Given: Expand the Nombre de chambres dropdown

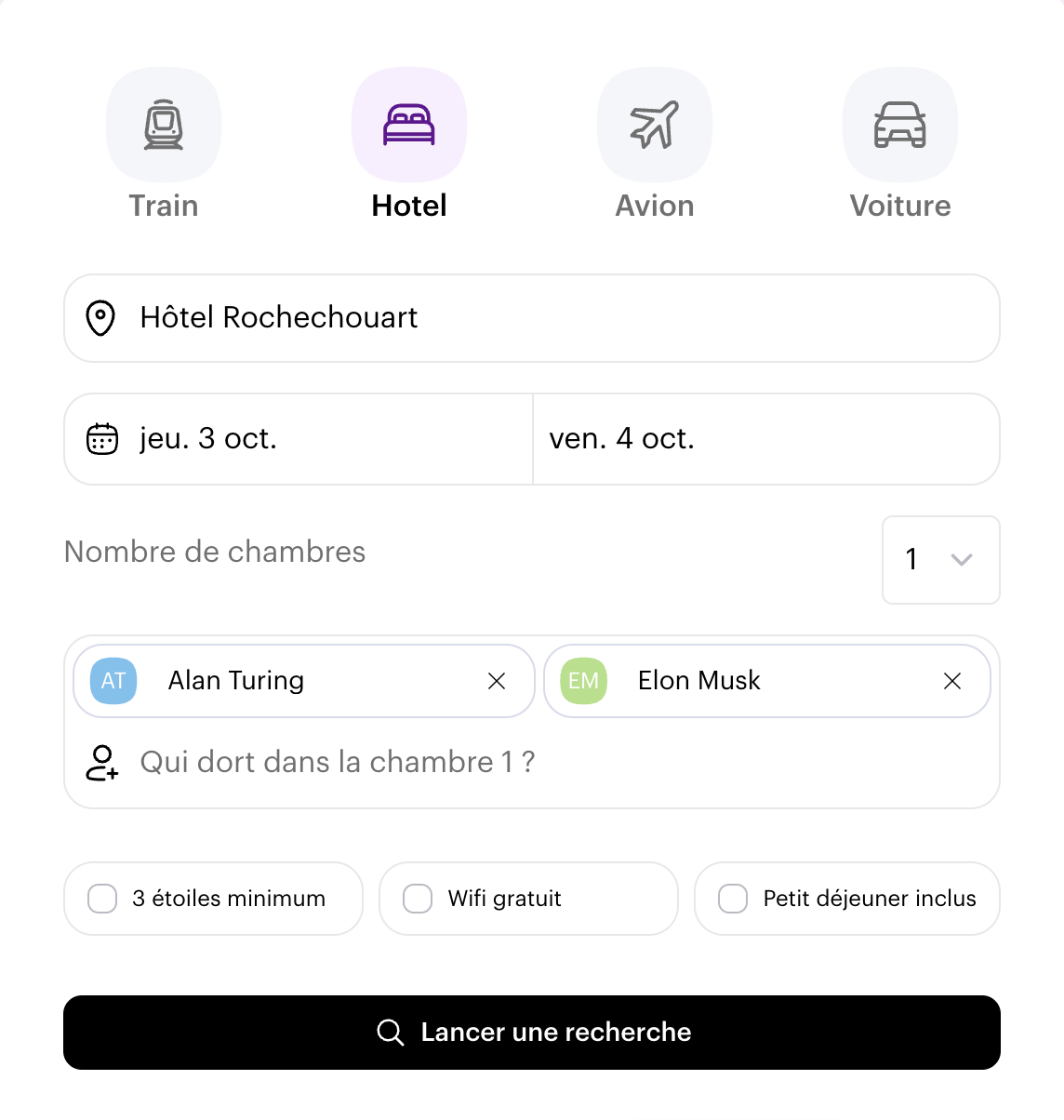Looking at the screenshot, I should (940, 560).
